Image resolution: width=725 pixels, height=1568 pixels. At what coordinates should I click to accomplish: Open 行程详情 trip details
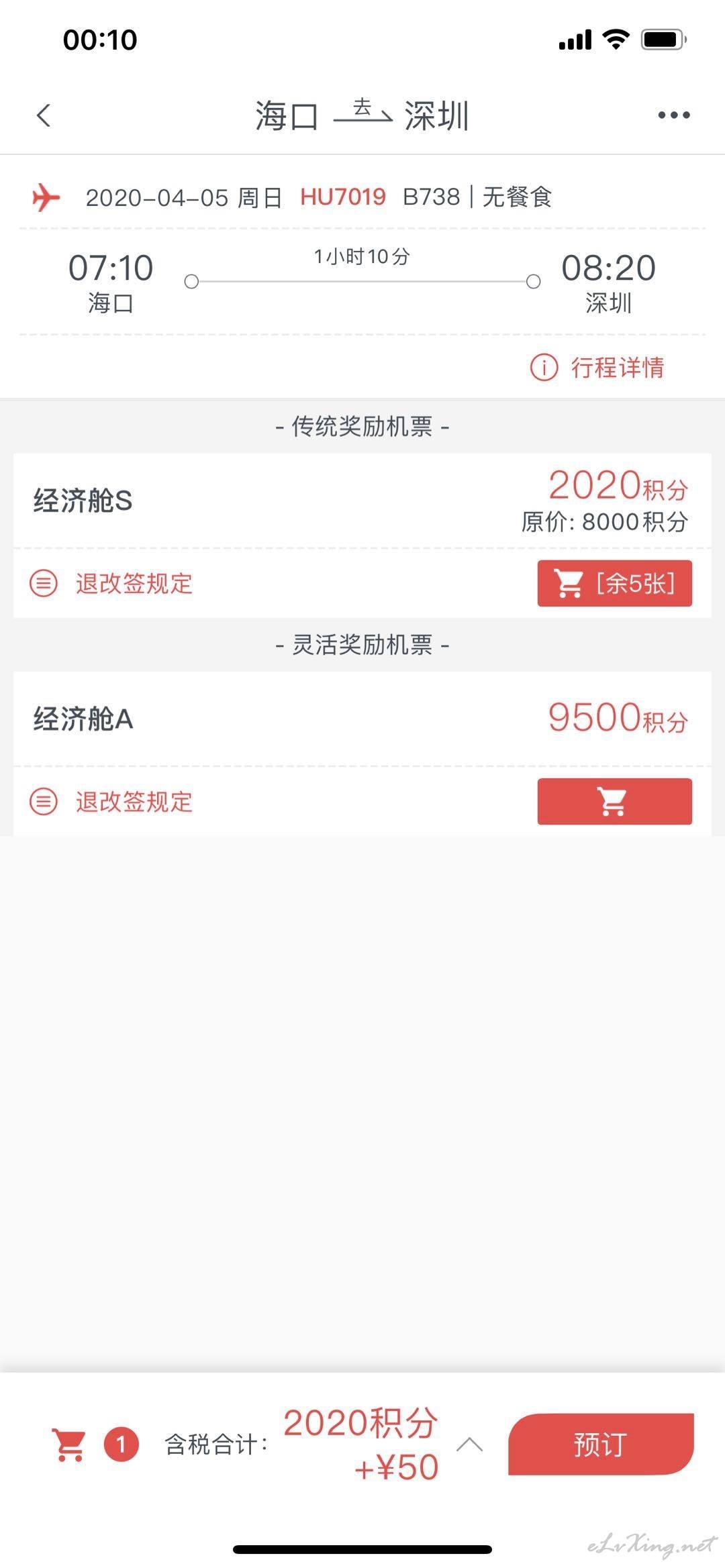click(x=597, y=368)
